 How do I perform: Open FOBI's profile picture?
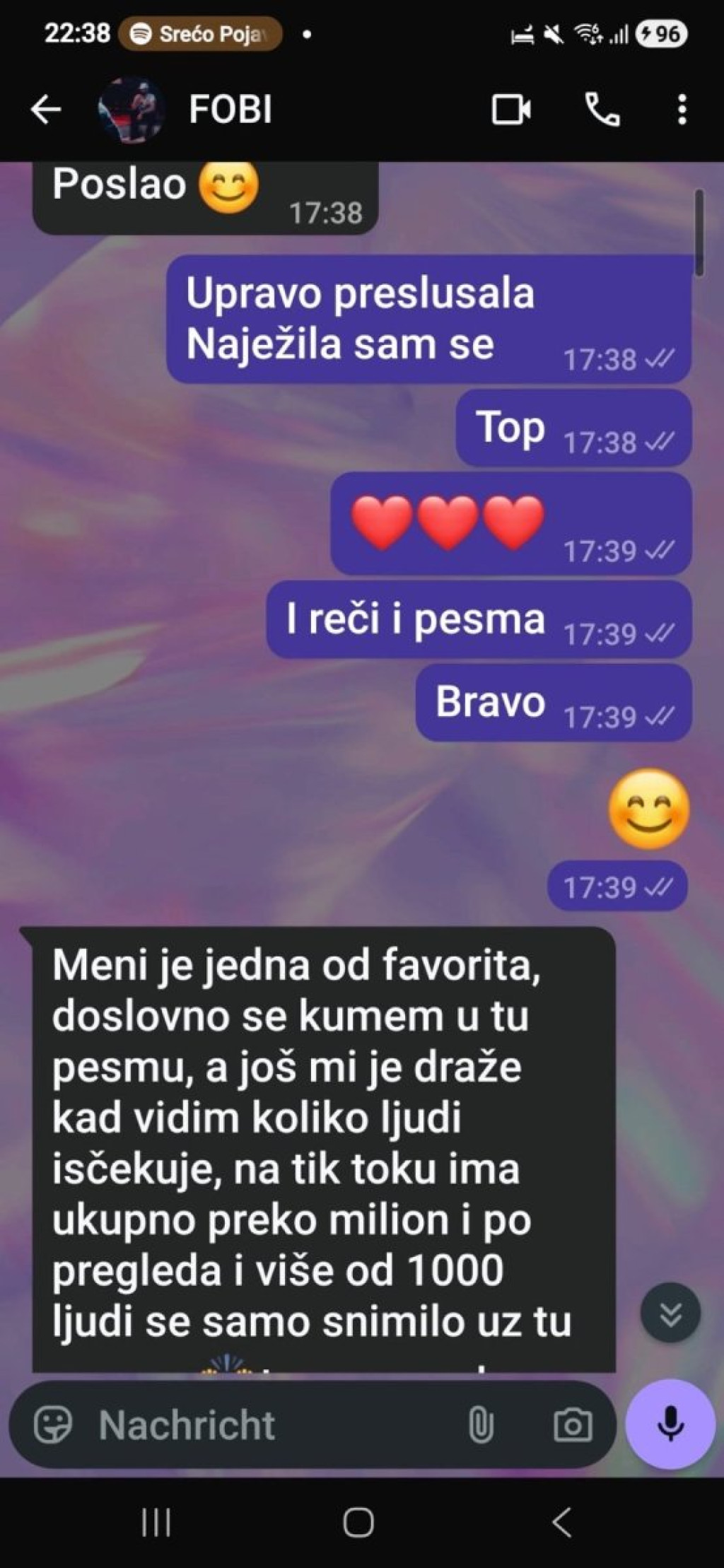[131, 110]
